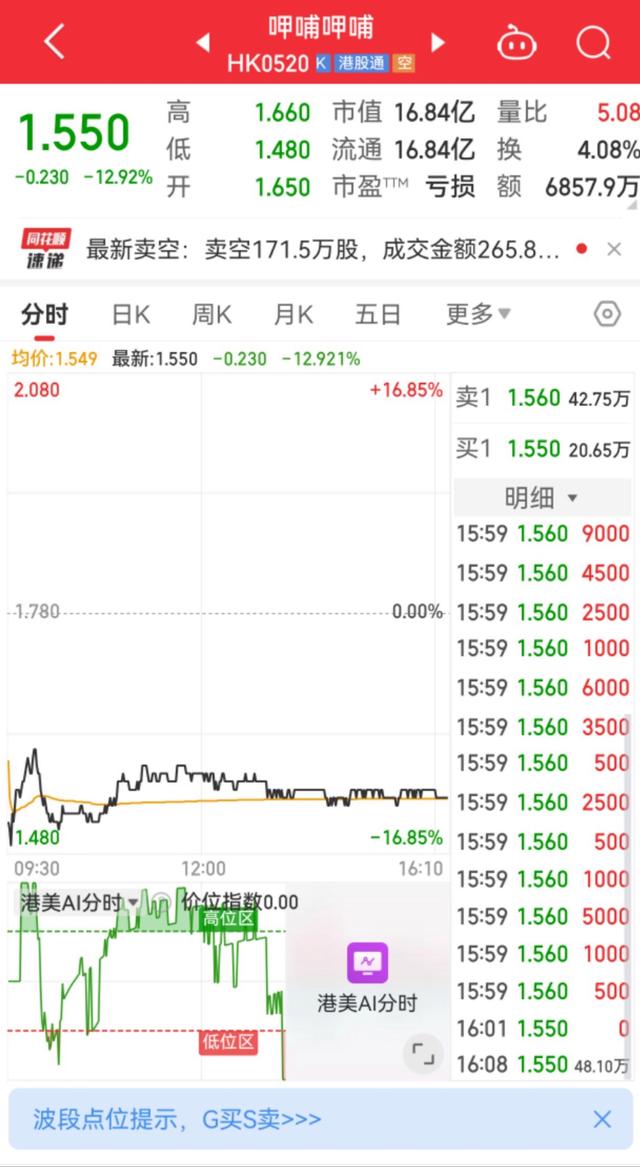Switch to the 周K chart

pyautogui.click(x=211, y=315)
